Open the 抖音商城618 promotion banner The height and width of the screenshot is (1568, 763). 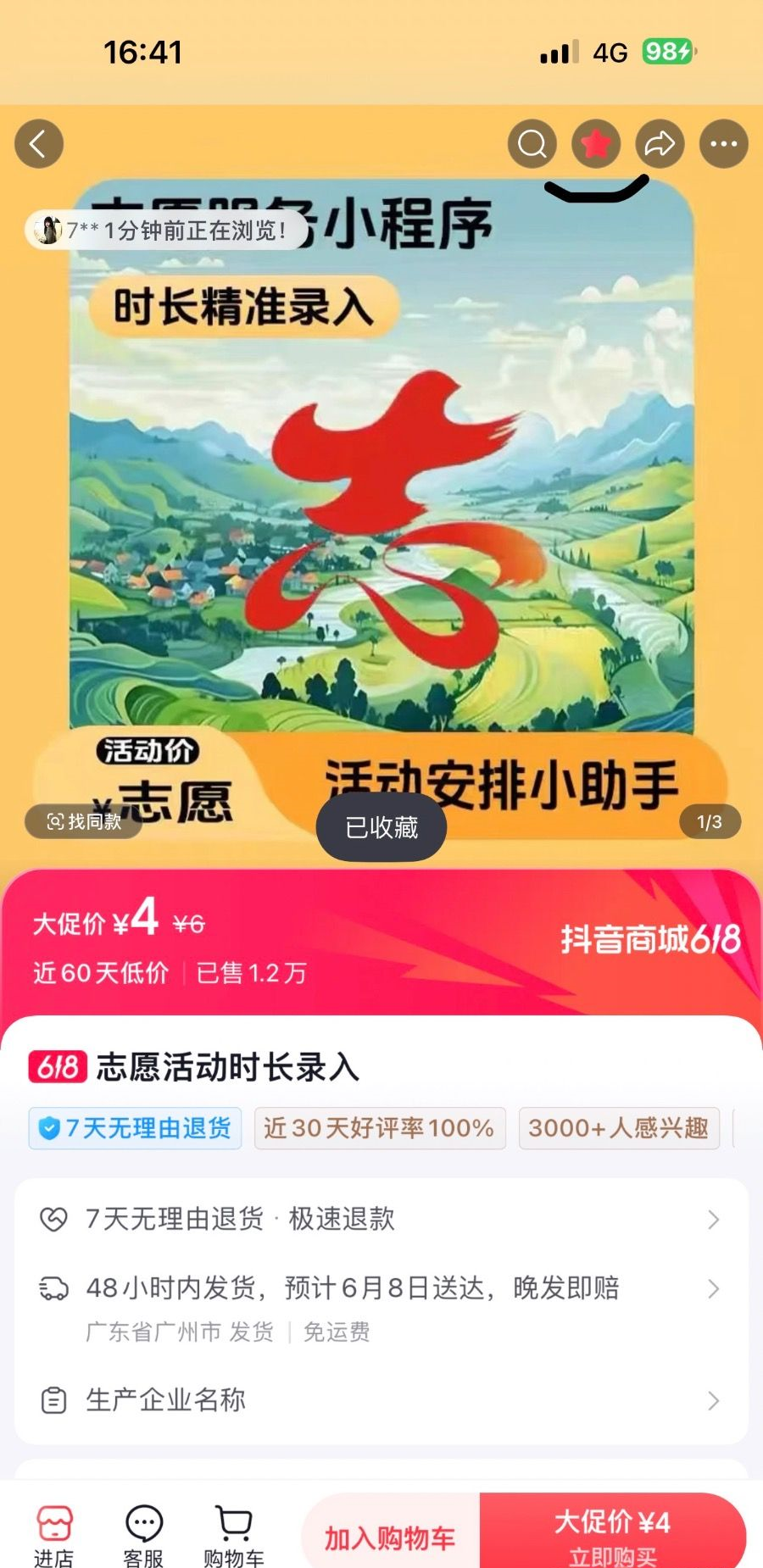649,939
